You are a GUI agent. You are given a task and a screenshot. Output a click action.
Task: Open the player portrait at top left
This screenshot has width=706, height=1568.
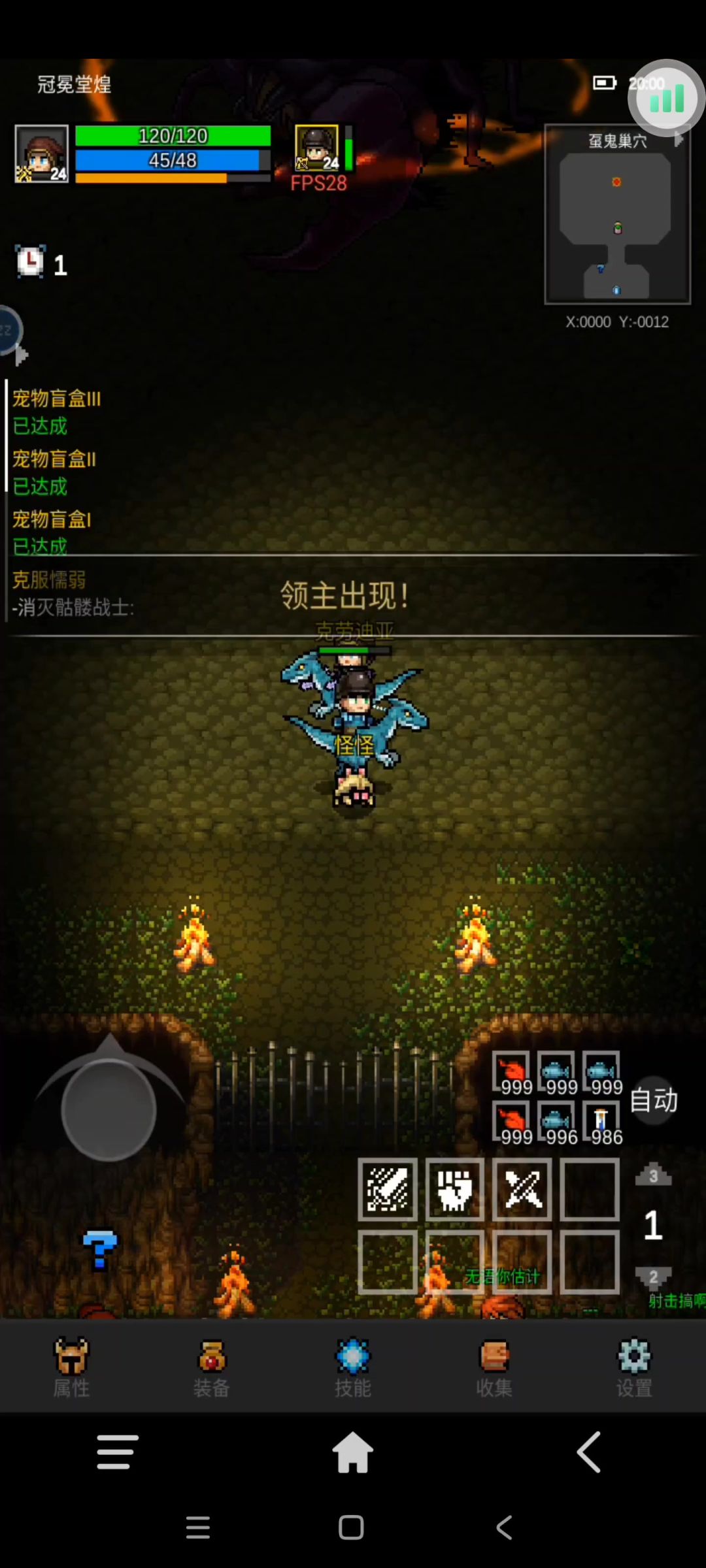click(42, 154)
